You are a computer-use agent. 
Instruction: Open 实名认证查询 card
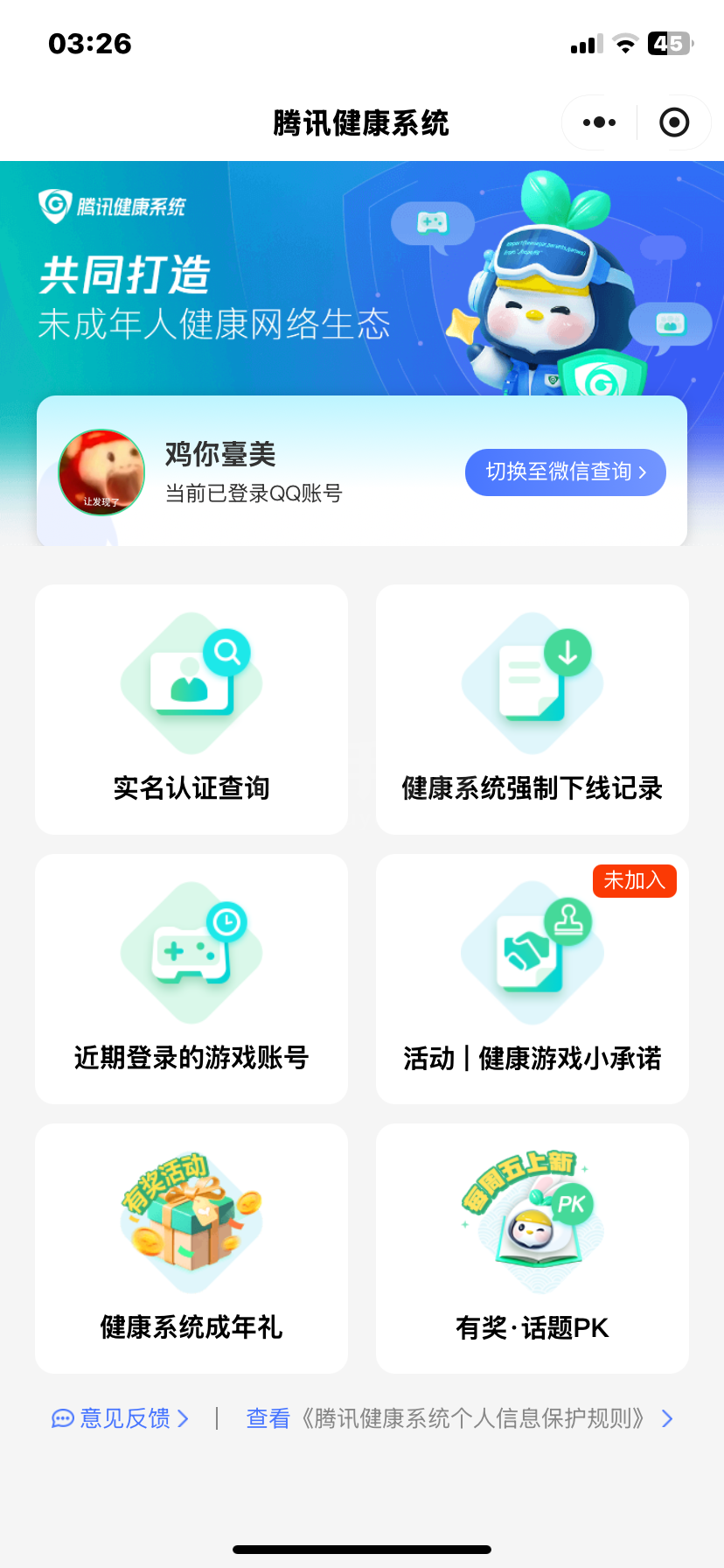(x=191, y=710)
